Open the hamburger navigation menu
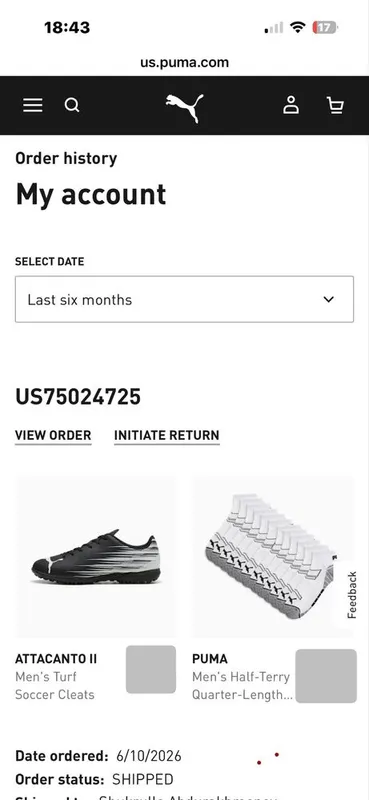Viewport: 369px width, 800px height. point(33,105)
